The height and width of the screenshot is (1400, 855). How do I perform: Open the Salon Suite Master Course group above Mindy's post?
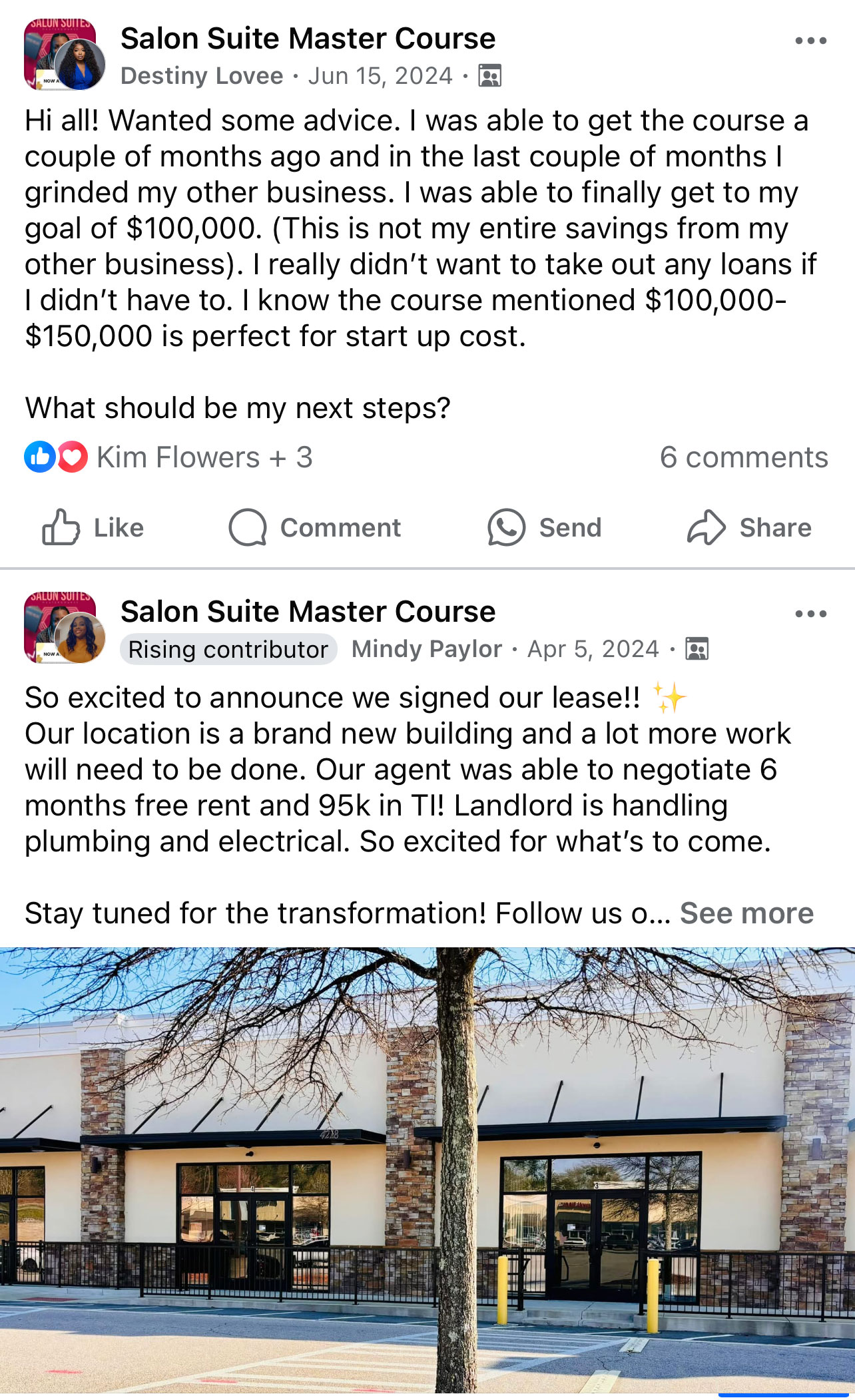click(x=308, y=612)
